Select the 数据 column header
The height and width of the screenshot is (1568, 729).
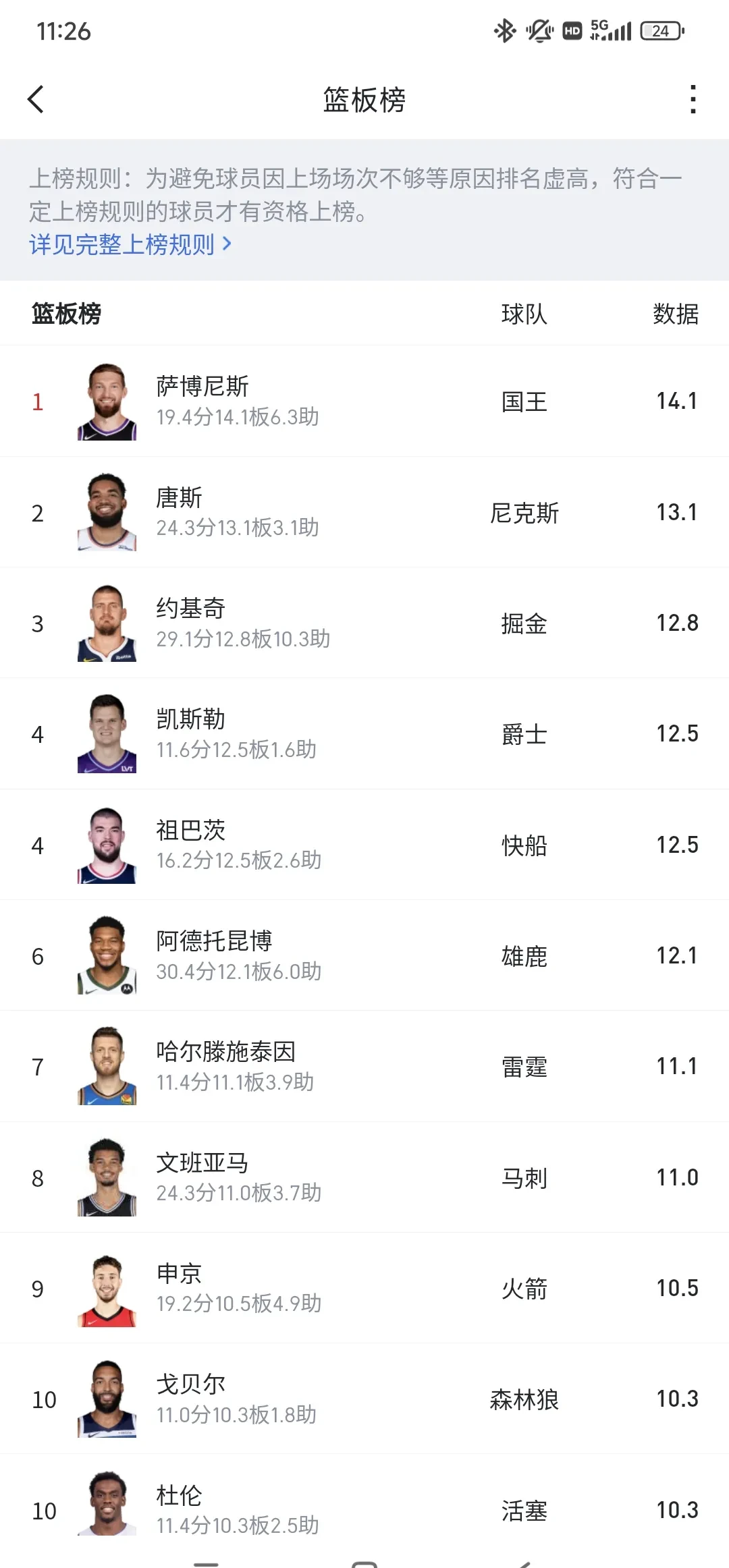[x=676, y=314]
